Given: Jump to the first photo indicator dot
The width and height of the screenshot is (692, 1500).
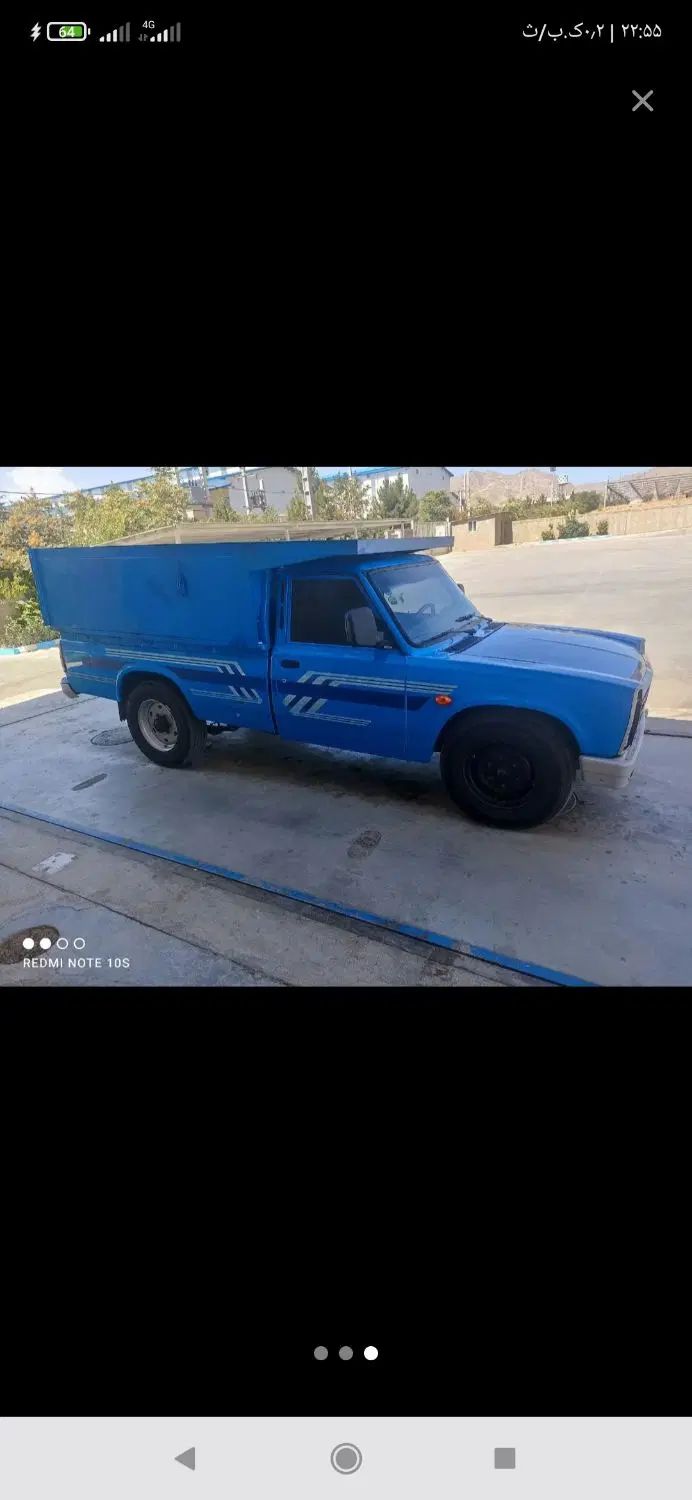Looking at the screenshot, I should (321, 1353).
